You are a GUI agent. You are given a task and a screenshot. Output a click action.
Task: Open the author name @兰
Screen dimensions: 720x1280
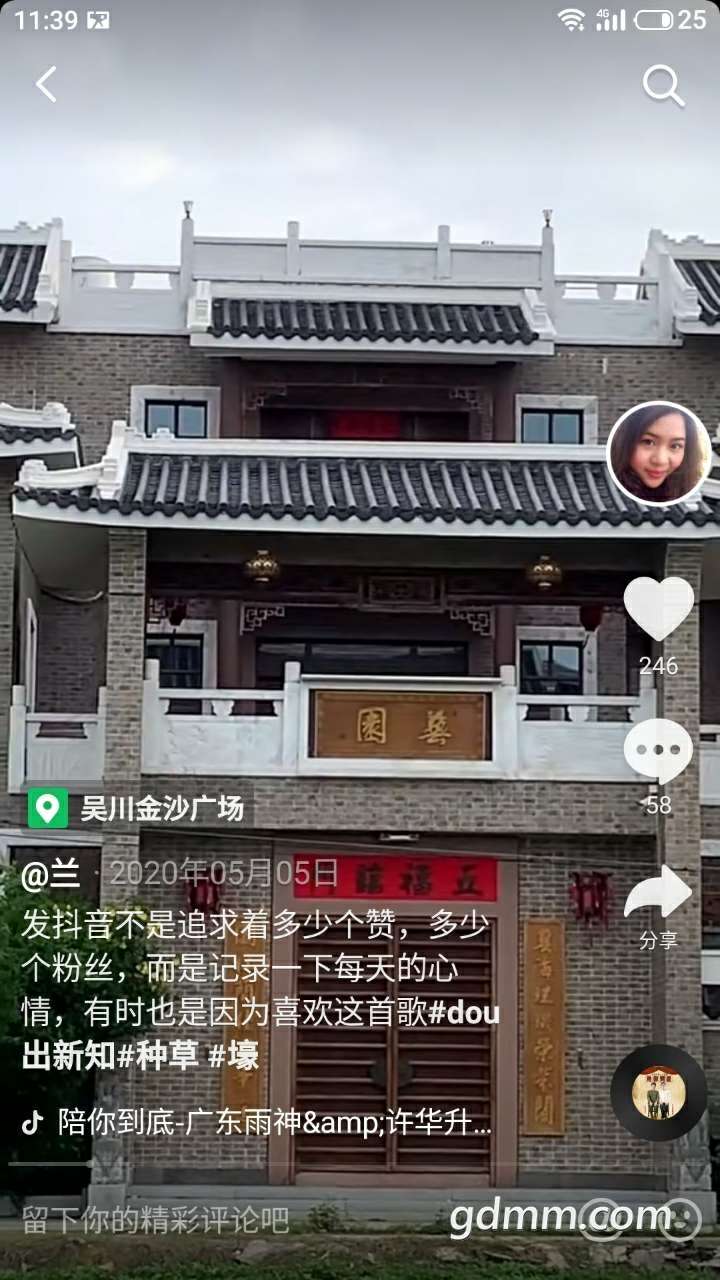(x=51, y=873)
